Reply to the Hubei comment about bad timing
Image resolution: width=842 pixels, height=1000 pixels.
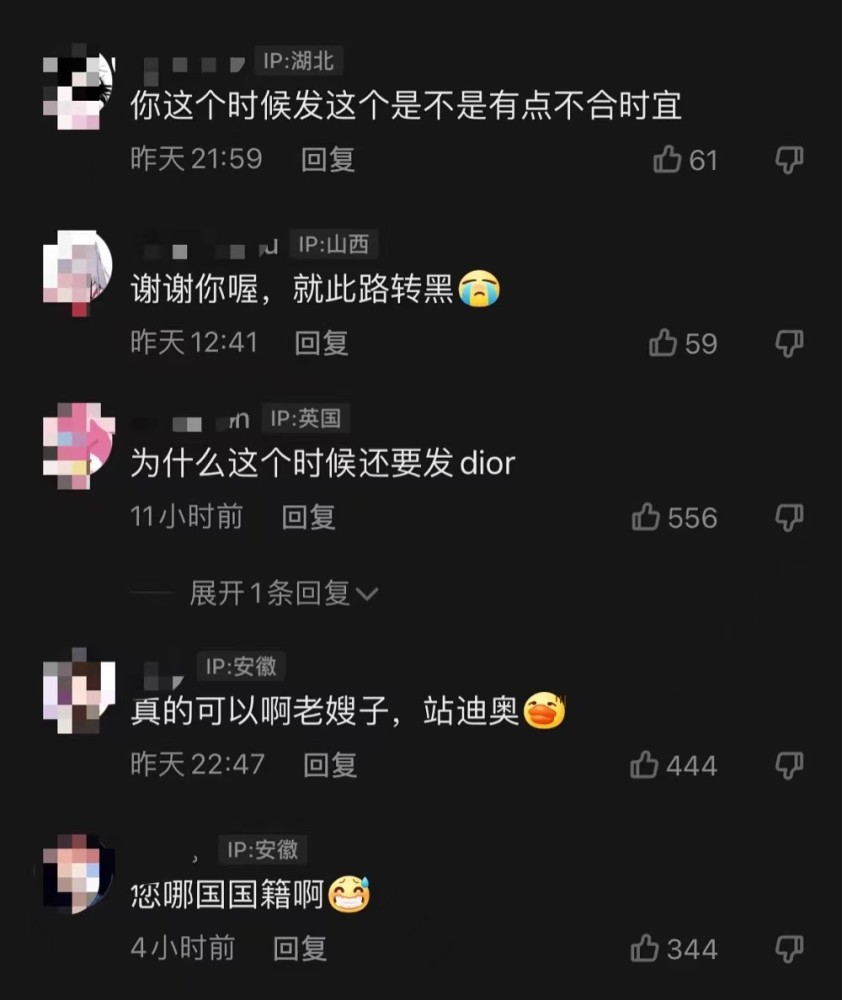point(328,159)
